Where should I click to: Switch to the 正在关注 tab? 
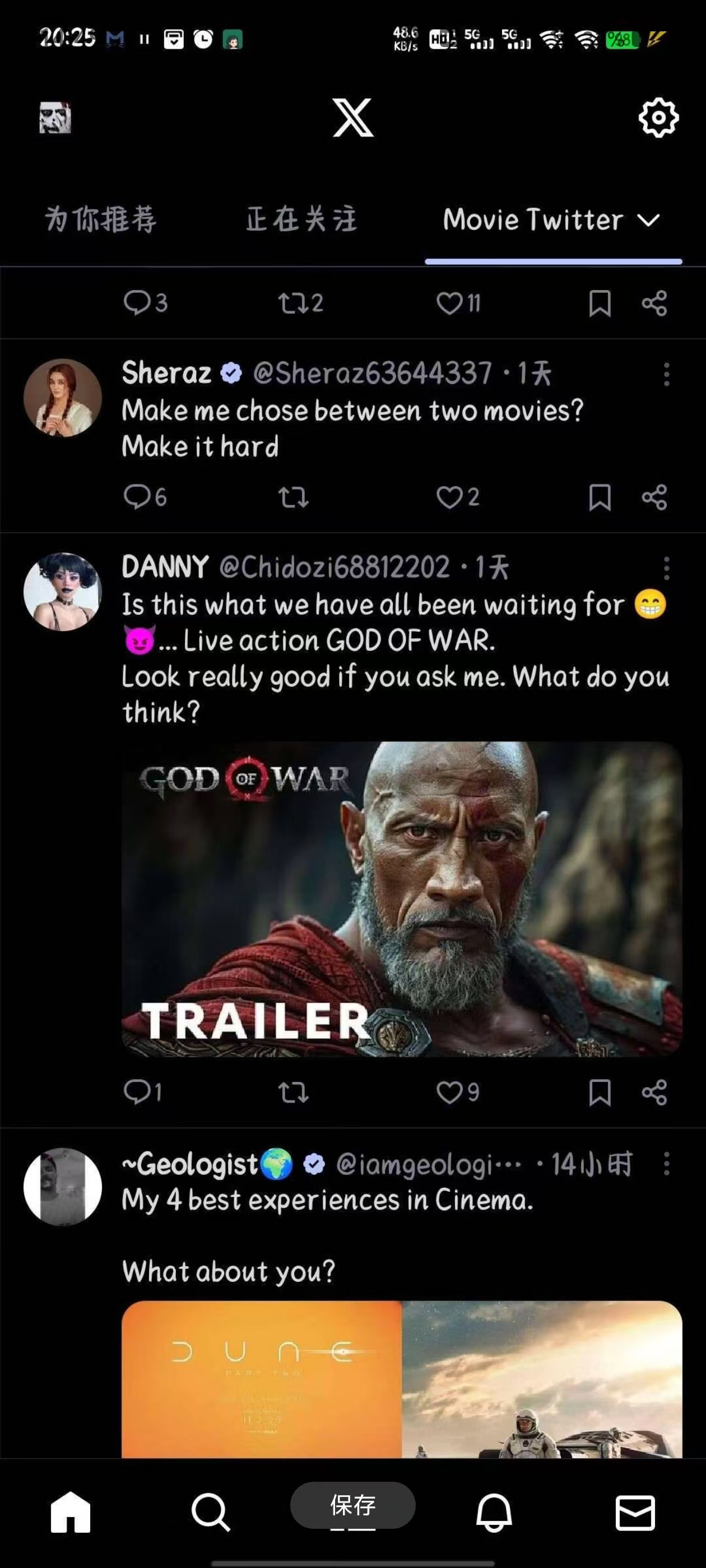coord(301,219)
